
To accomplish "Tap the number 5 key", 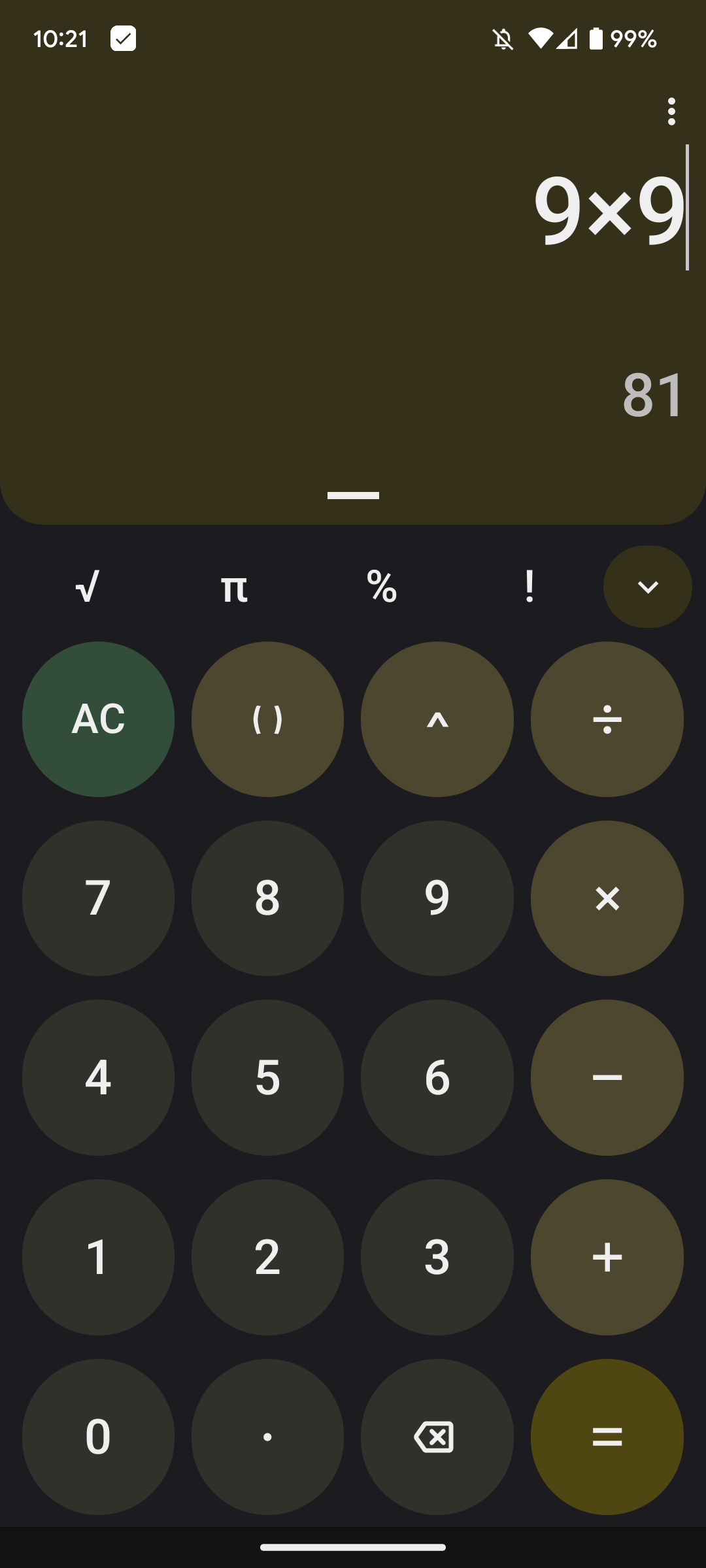I will pos(267,1077).
